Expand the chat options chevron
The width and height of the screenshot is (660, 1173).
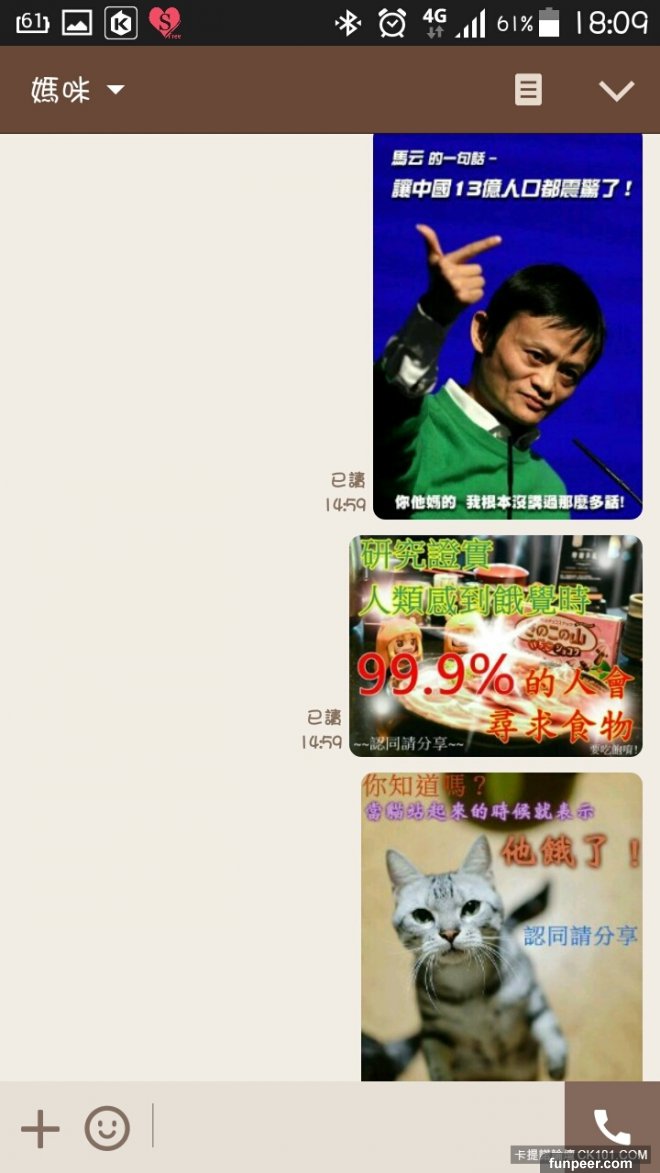(616, 90)
